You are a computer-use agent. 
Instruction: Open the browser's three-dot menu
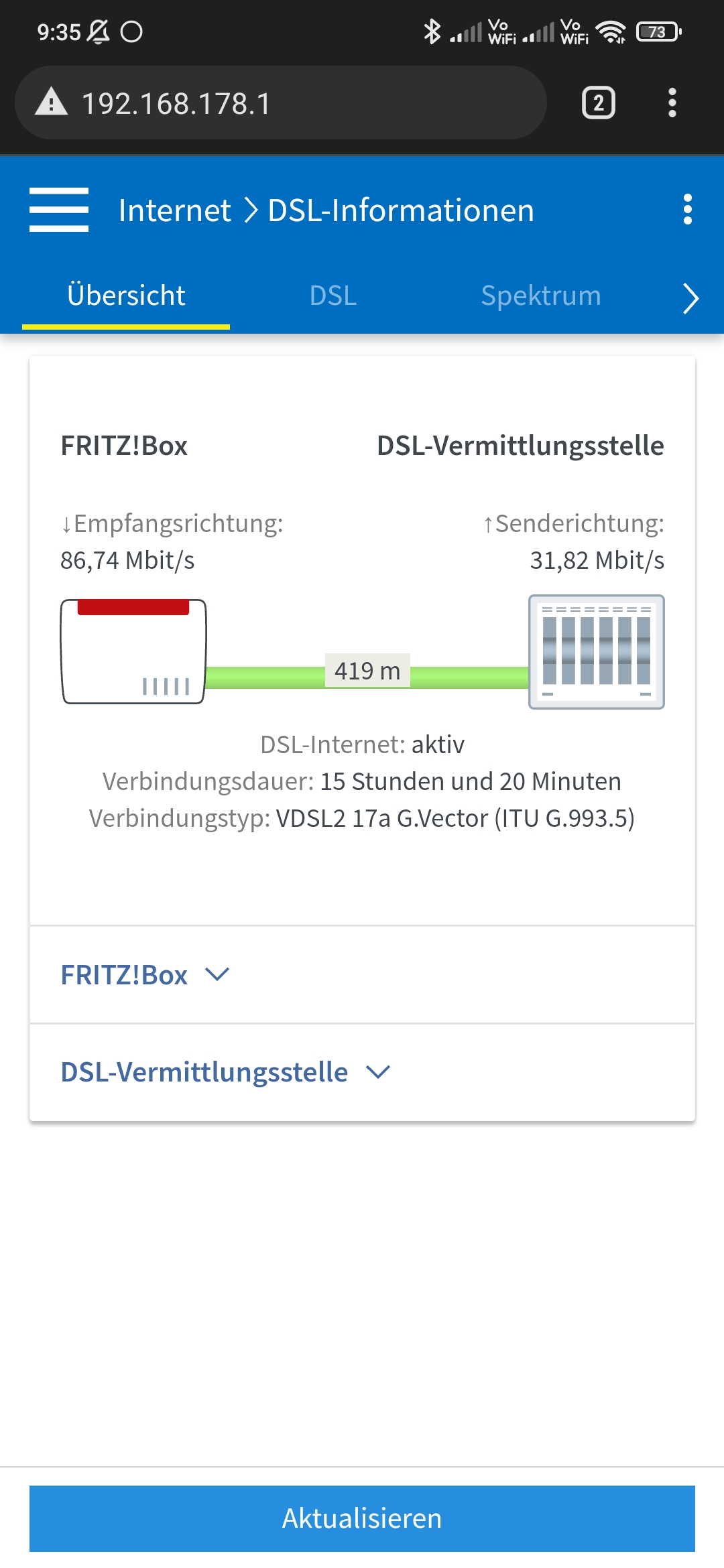672,103
